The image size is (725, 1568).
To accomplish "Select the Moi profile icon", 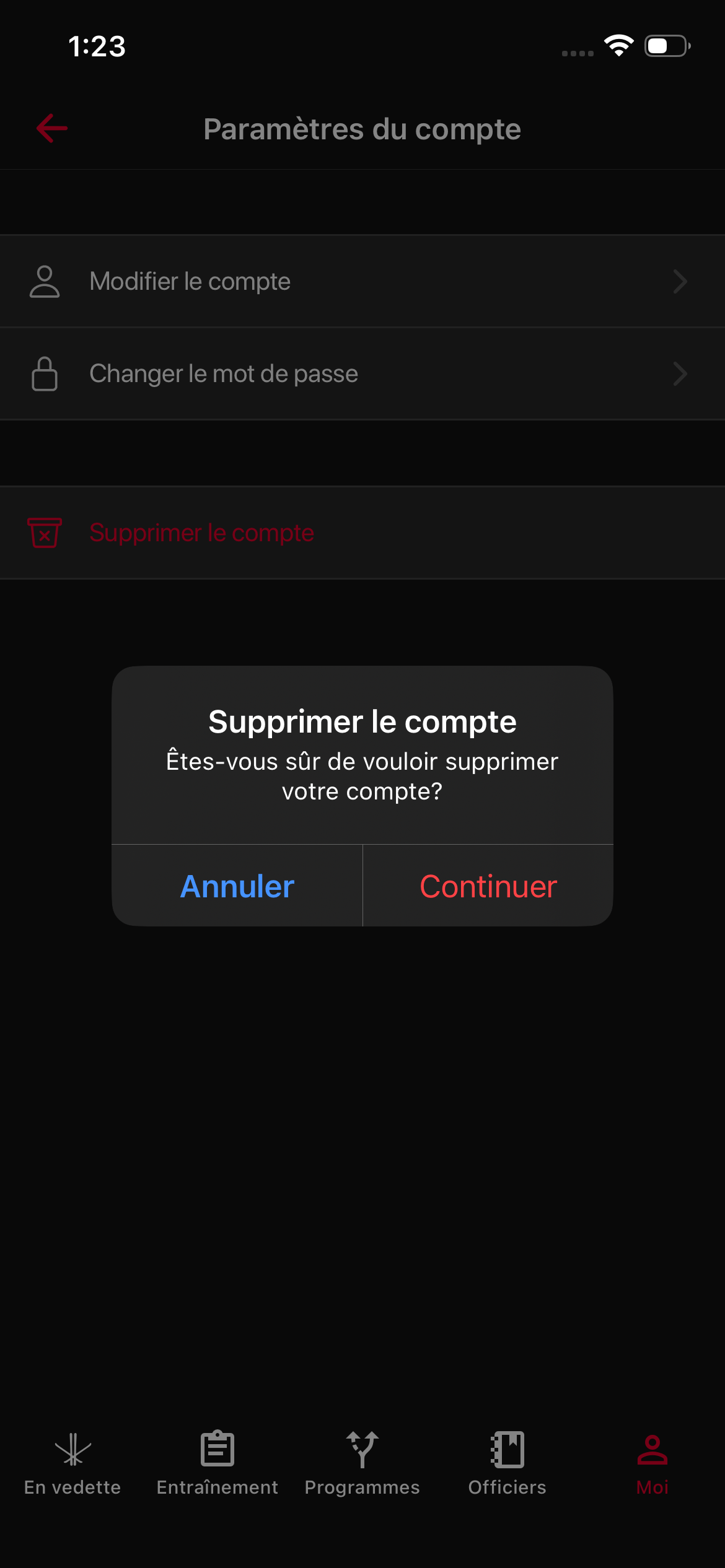I will tap(652, 1449).
